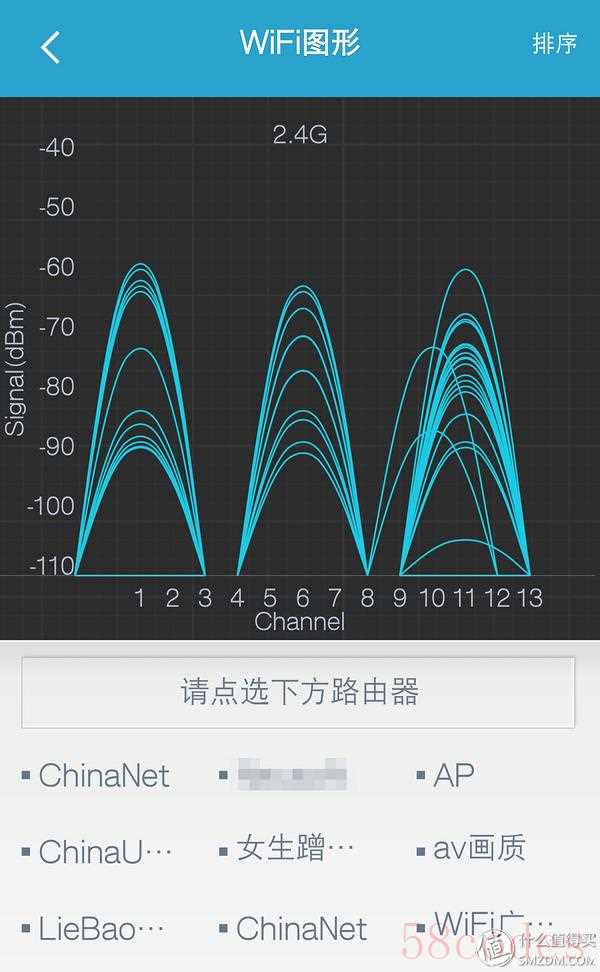Select the LieBao… router entry
The image size is (600, 972).
point(101,928)
